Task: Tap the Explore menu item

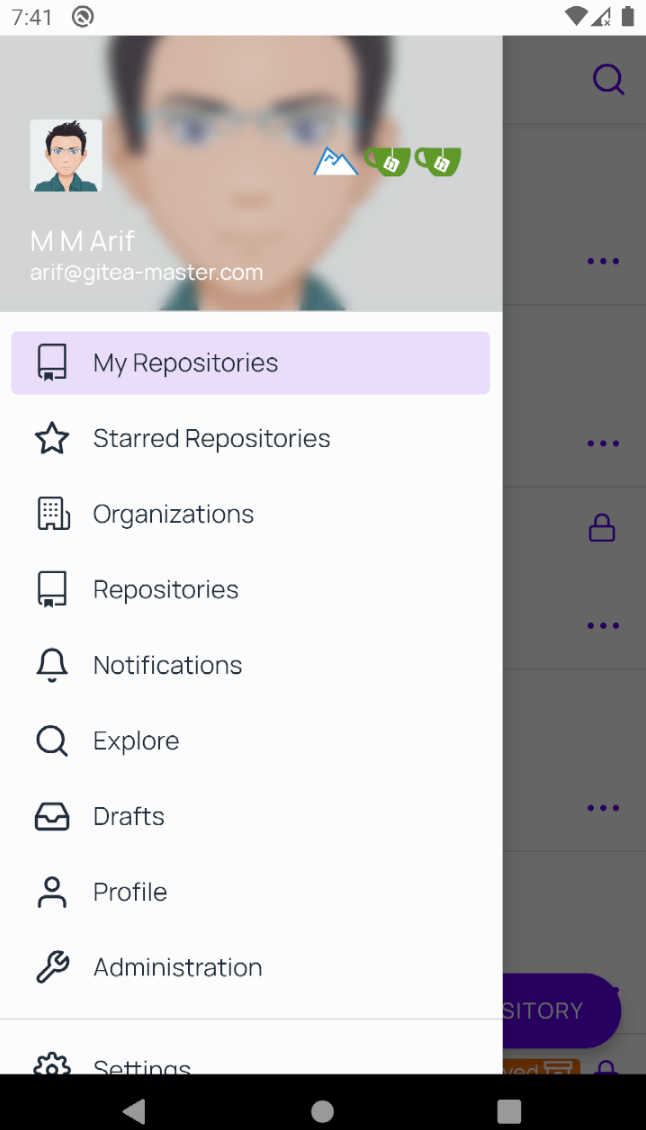Action: [250, 741]
